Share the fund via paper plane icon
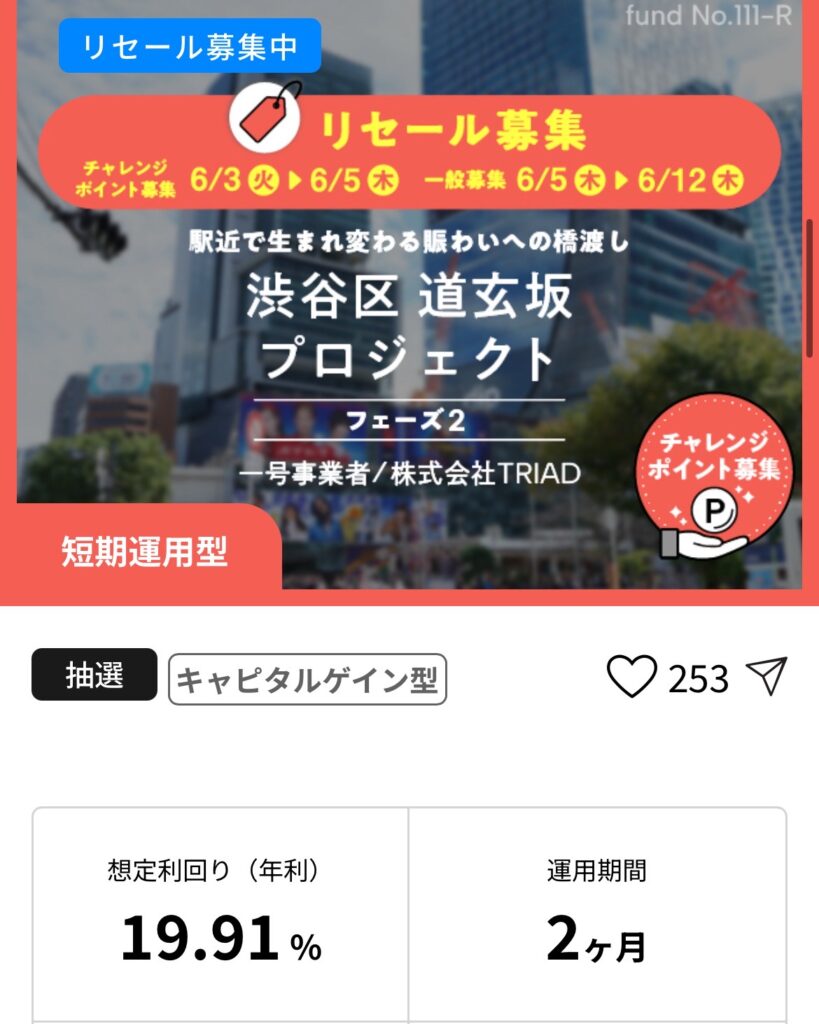The height and width of the screenshot is (1024, 819). (767, 677)
